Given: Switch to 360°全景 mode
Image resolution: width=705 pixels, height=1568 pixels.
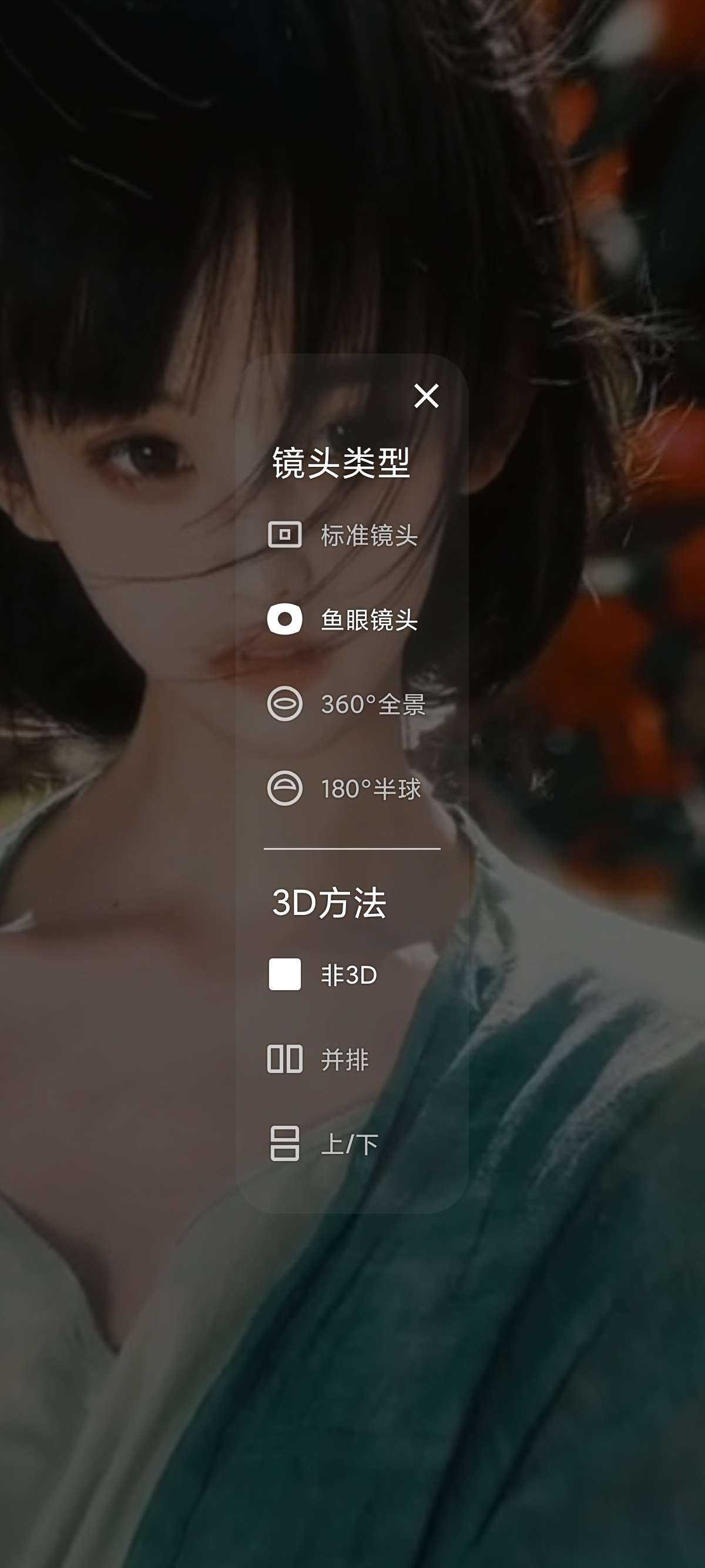Looking at the screenshot, I should [x=346, y=704].
